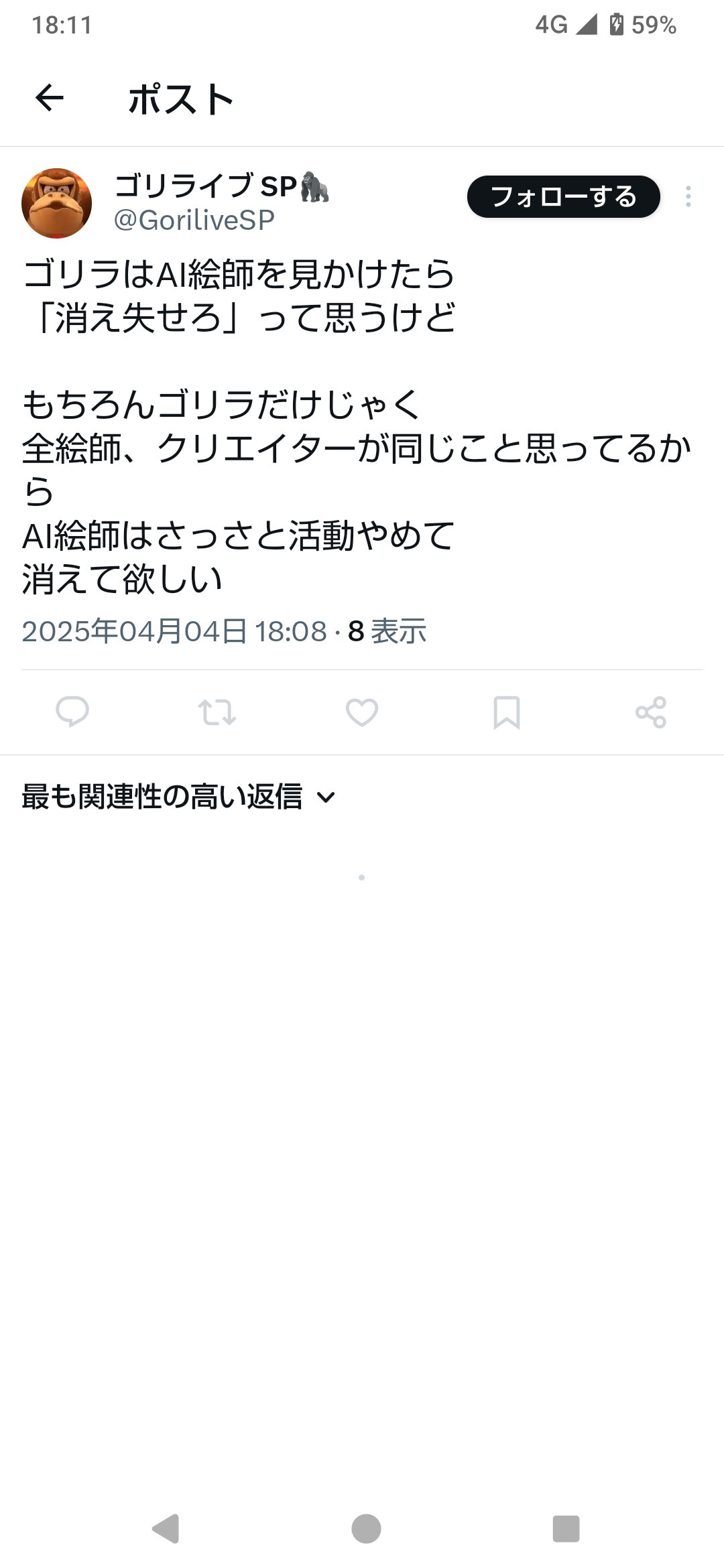Open recent apps with the square button
Image resolution: width=724 pixels, height=1568 pixels.
pos(566,1528)
